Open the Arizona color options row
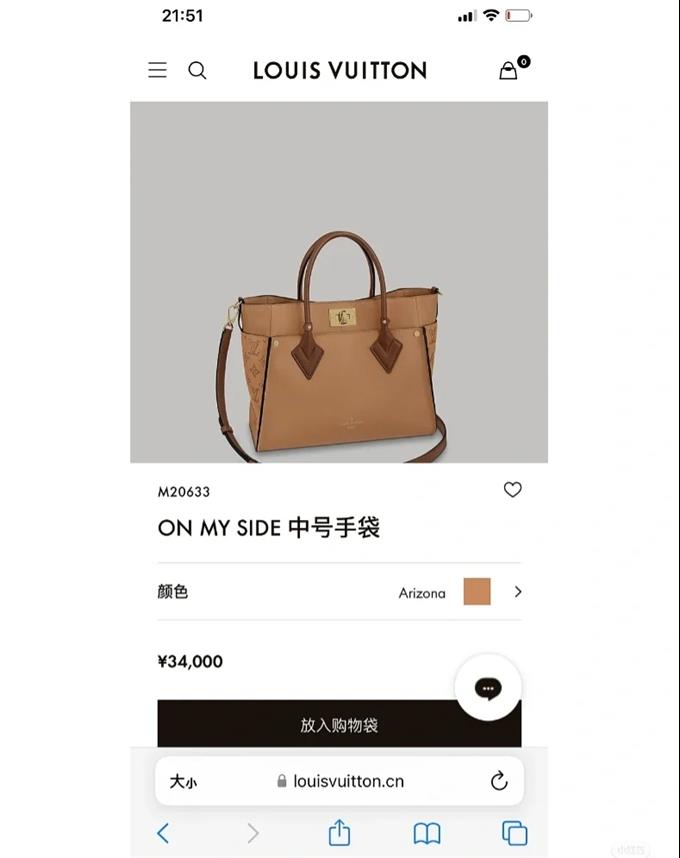Screen dimensions: 680x858 tap(339, 592)
